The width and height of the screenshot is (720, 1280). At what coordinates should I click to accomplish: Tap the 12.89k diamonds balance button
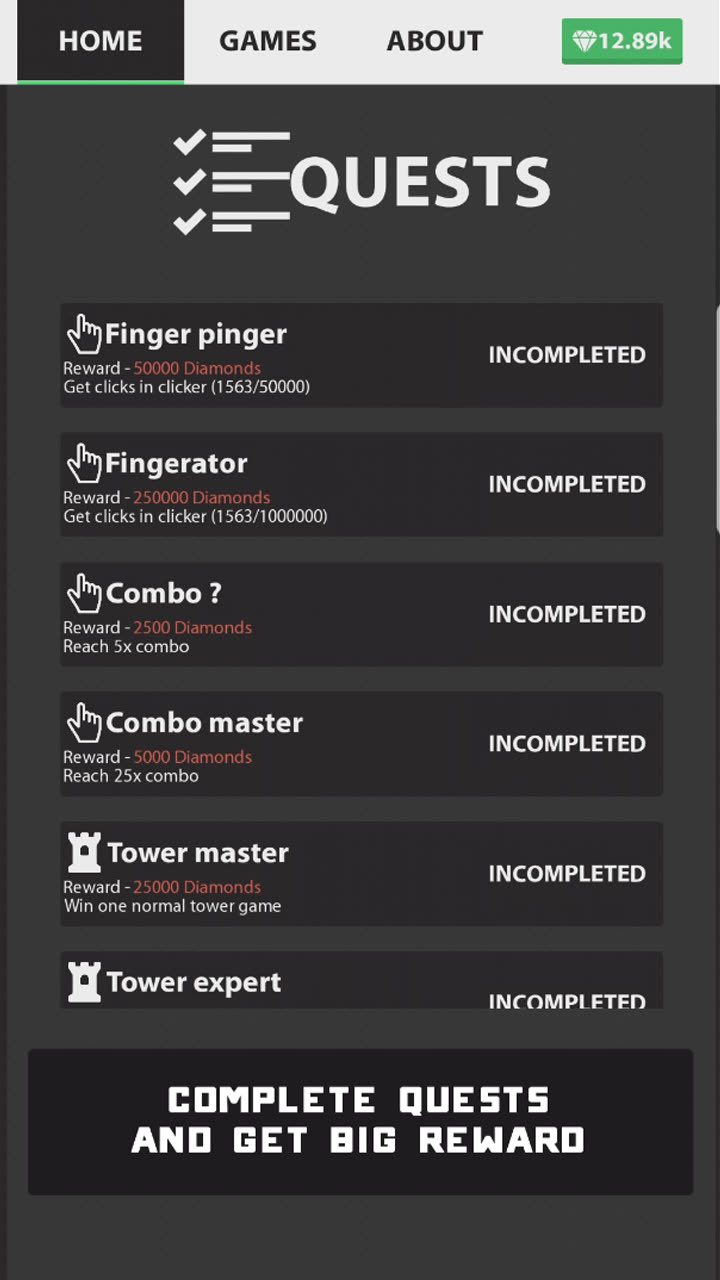(621, 41)
